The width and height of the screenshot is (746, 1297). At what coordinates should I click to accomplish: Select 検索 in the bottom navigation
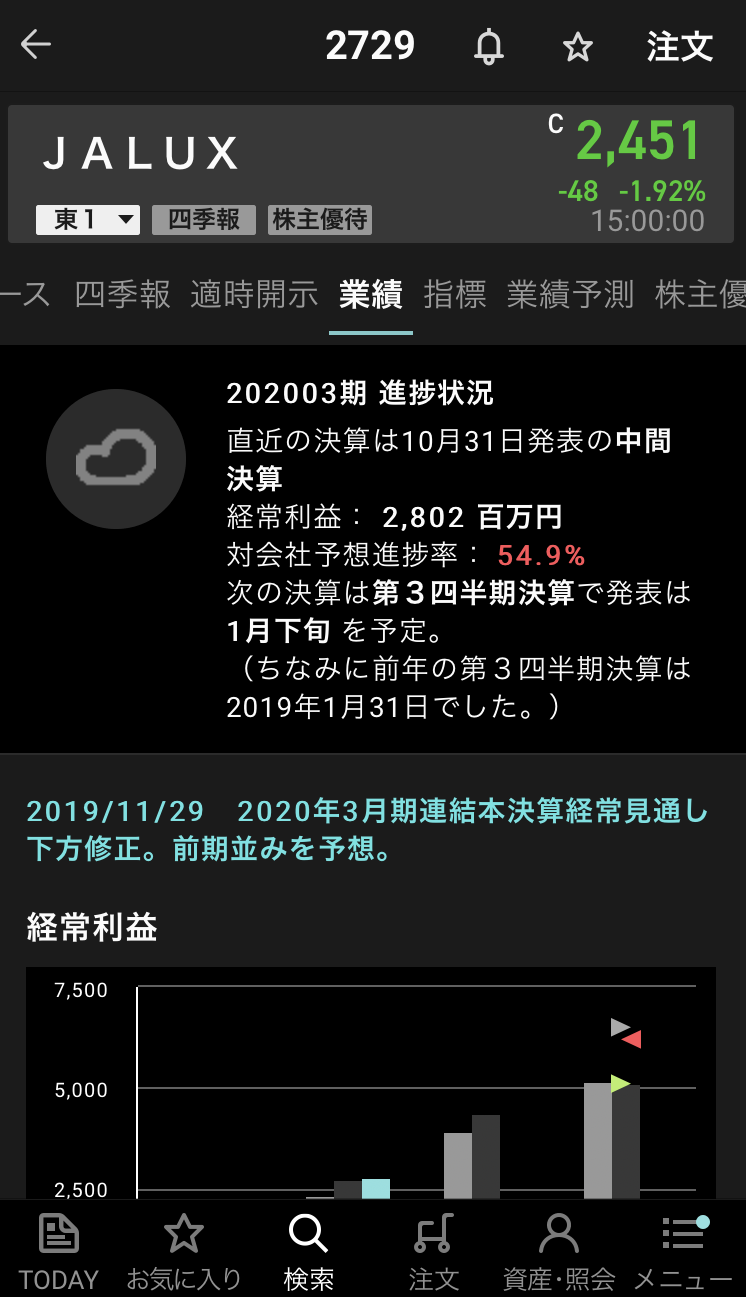coord(308,1250)
